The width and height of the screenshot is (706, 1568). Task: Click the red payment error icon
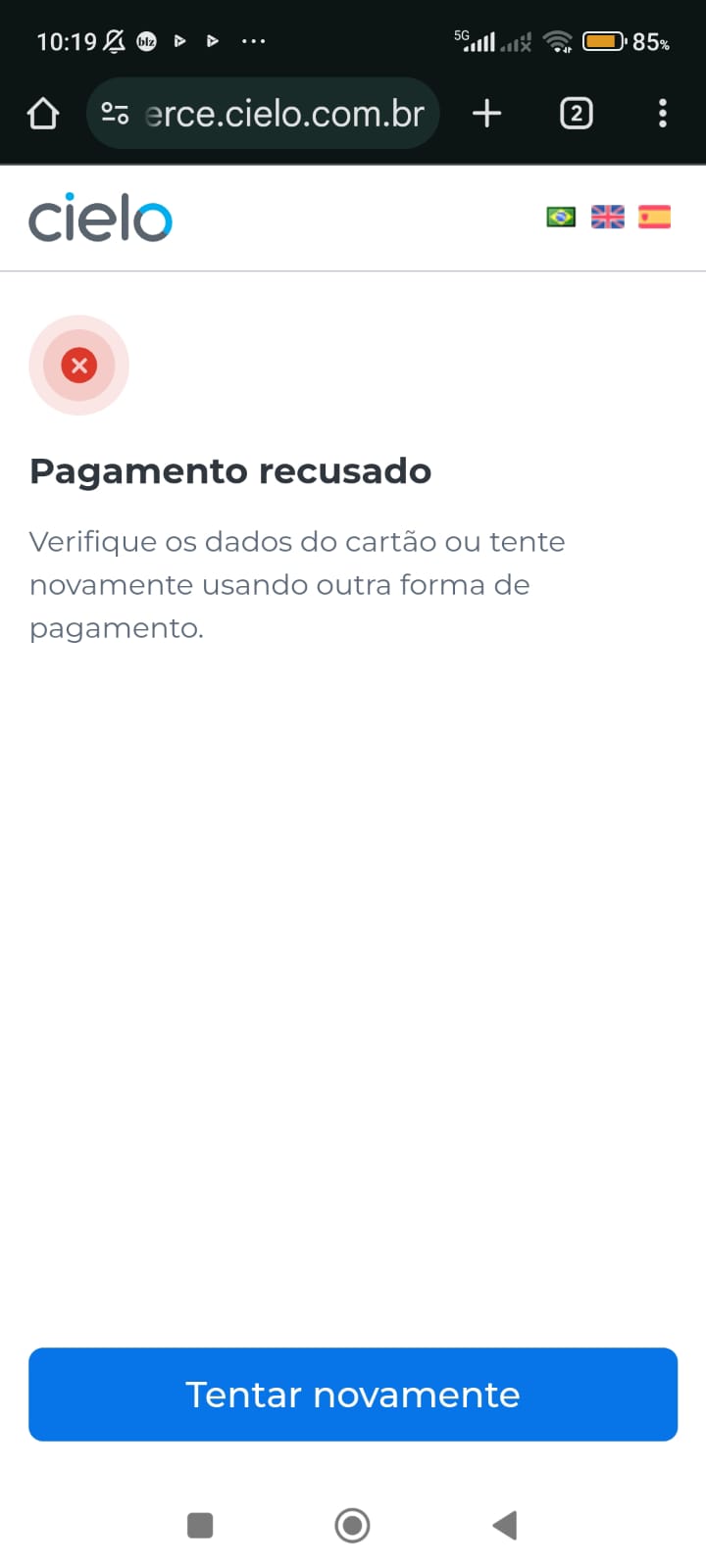78,365
